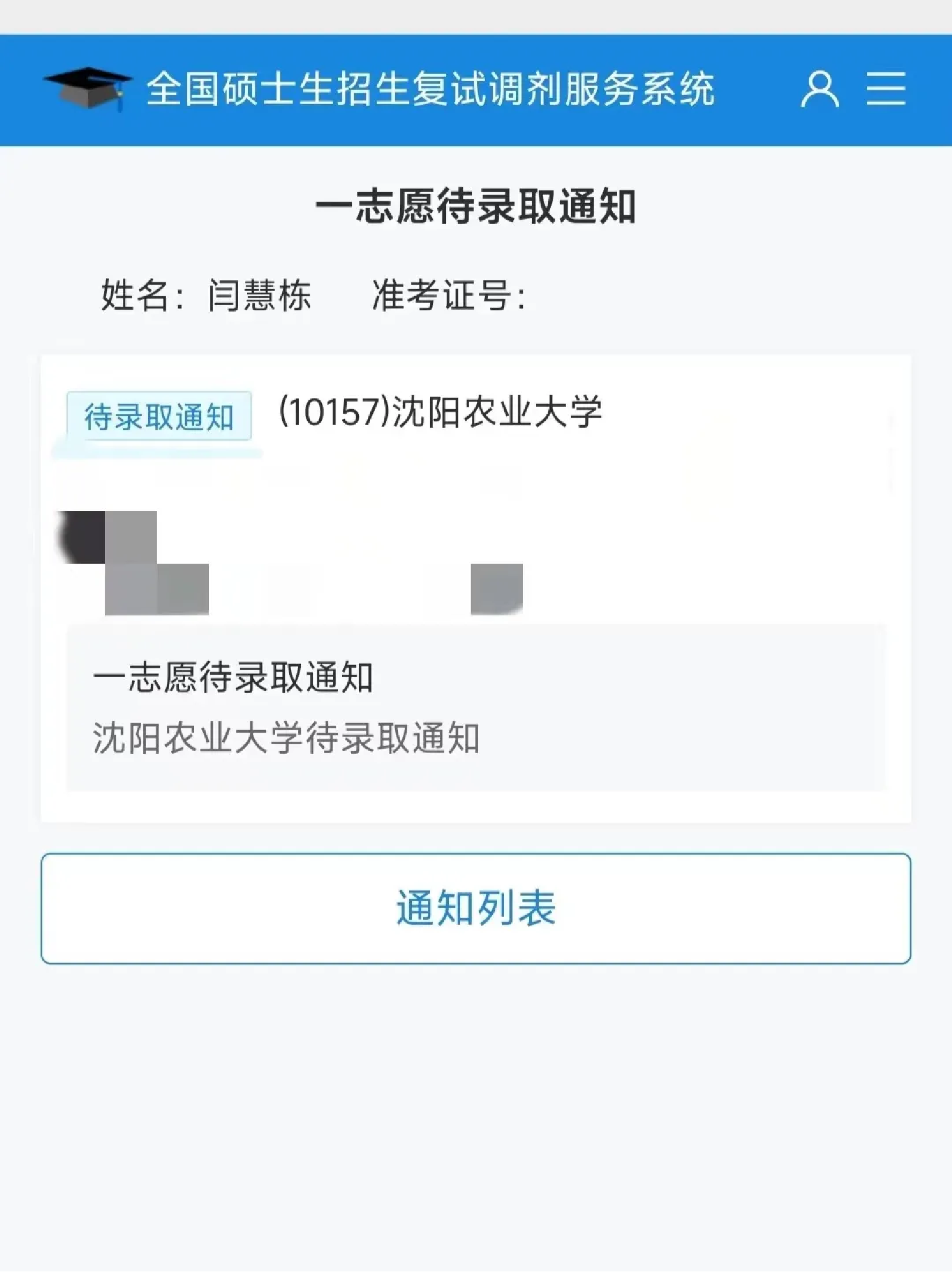
Task: Open the 沈阳农业大学 待录取通知 card
Action: tap(475, 707)
